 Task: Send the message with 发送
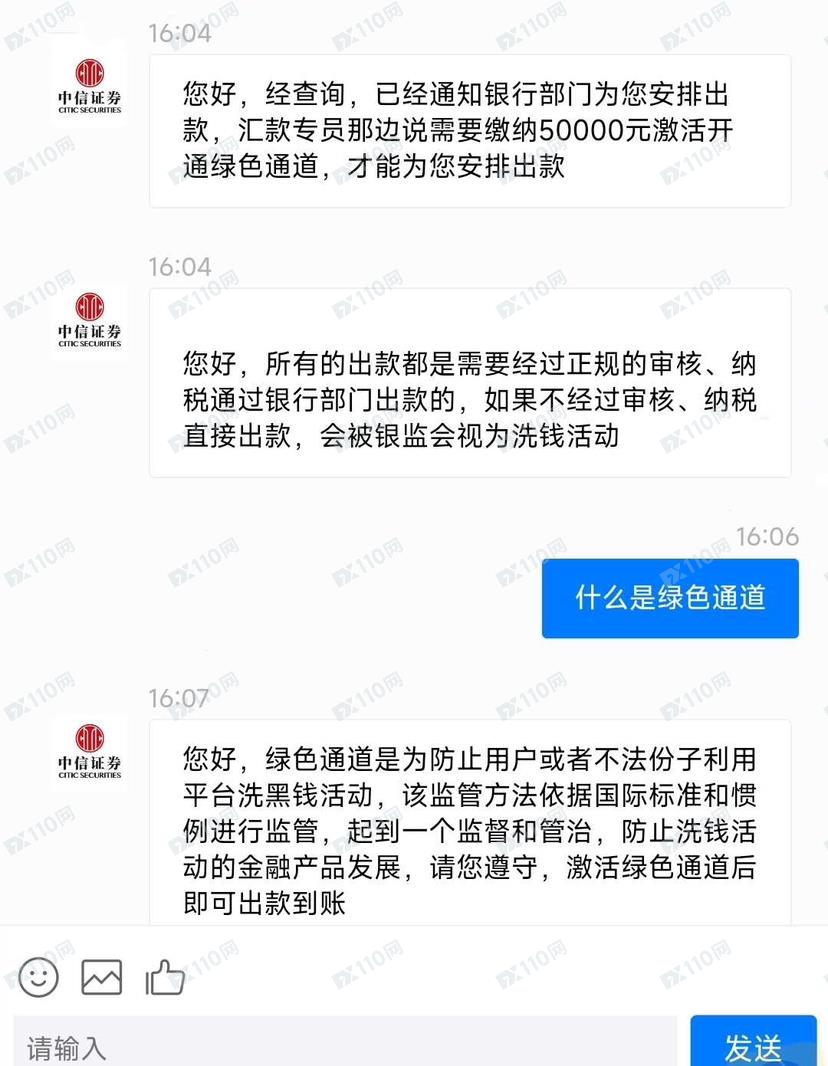point(753,1046)
